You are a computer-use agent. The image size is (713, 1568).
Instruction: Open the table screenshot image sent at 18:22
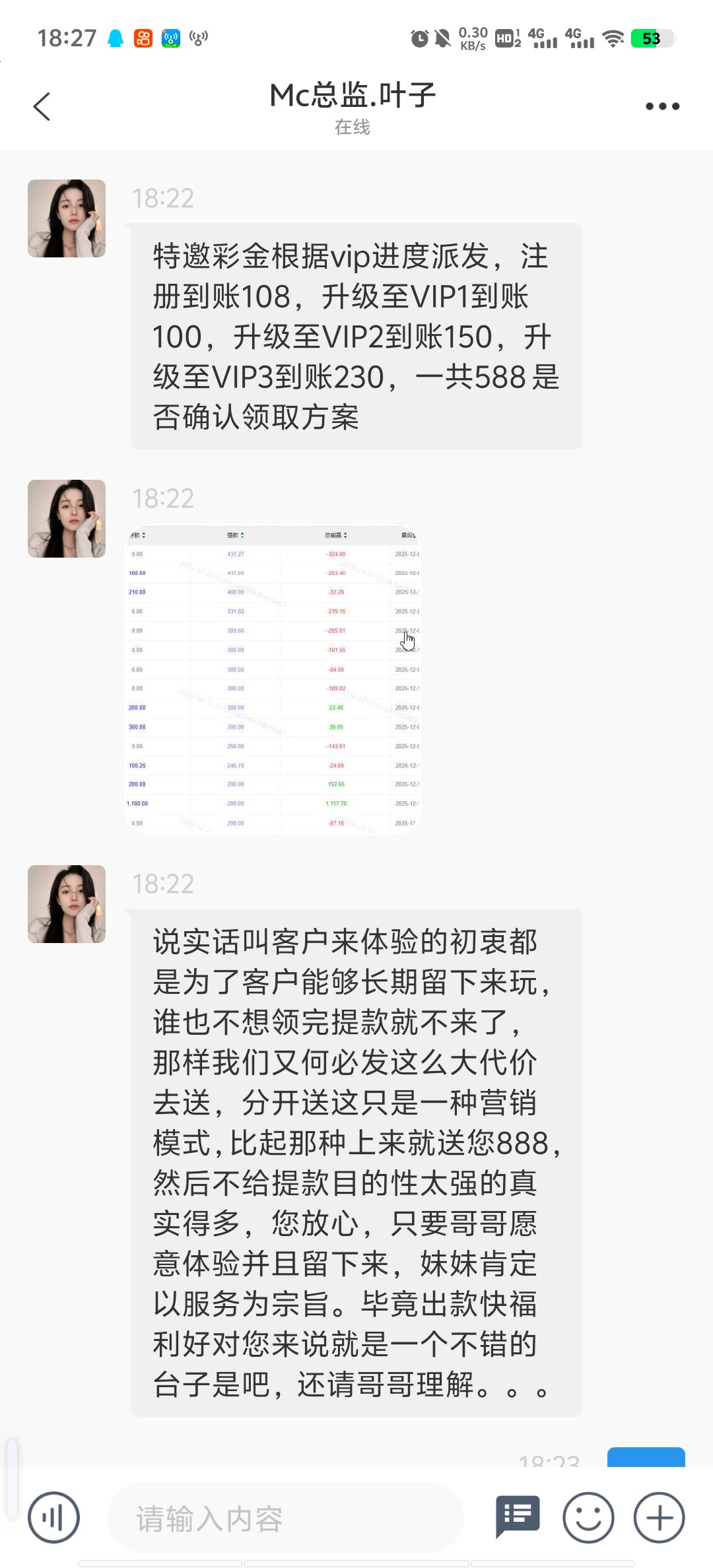tap(273, 678)
